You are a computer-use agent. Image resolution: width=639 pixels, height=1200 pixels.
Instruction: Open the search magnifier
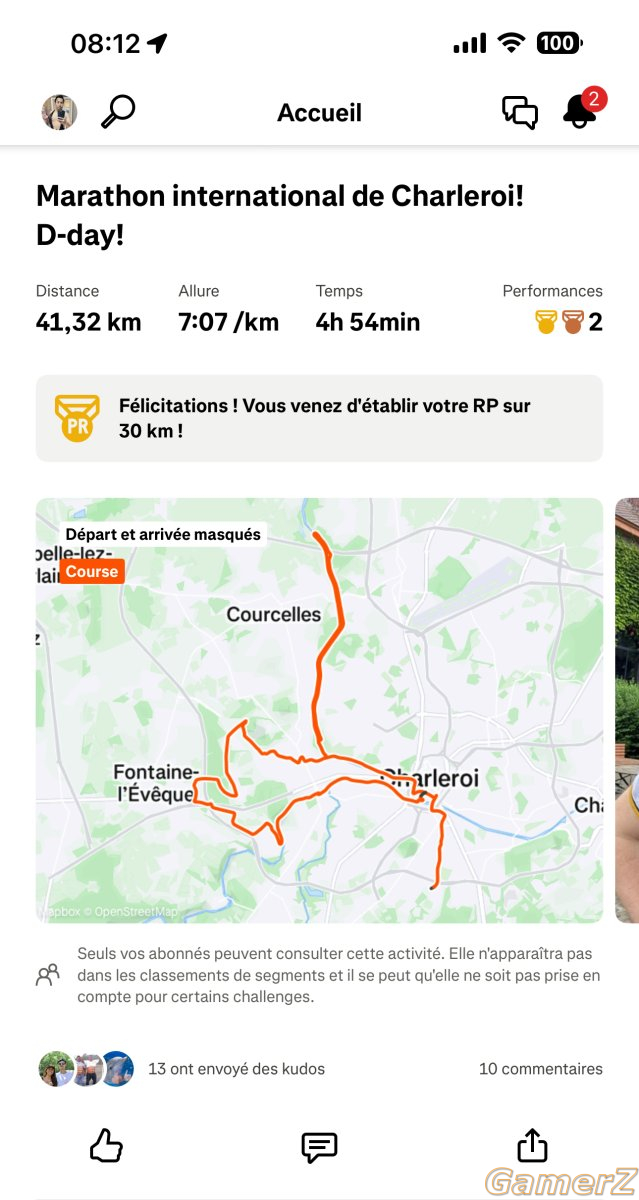(x=118, y=112)
